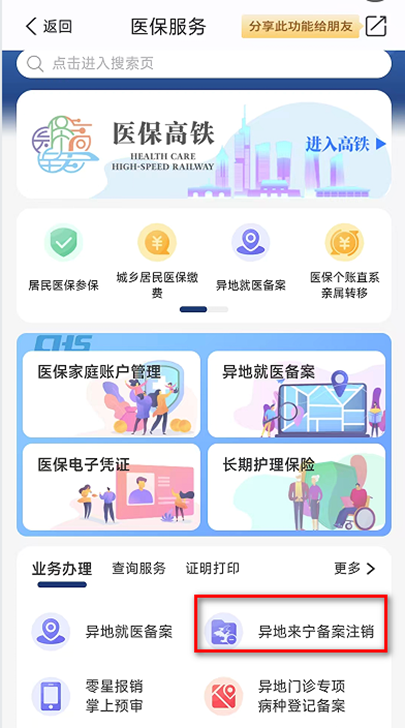The width and height of the screenshot is (405, 728).
Task: Tap 更多 to see more services
Action: pos(355,568)
